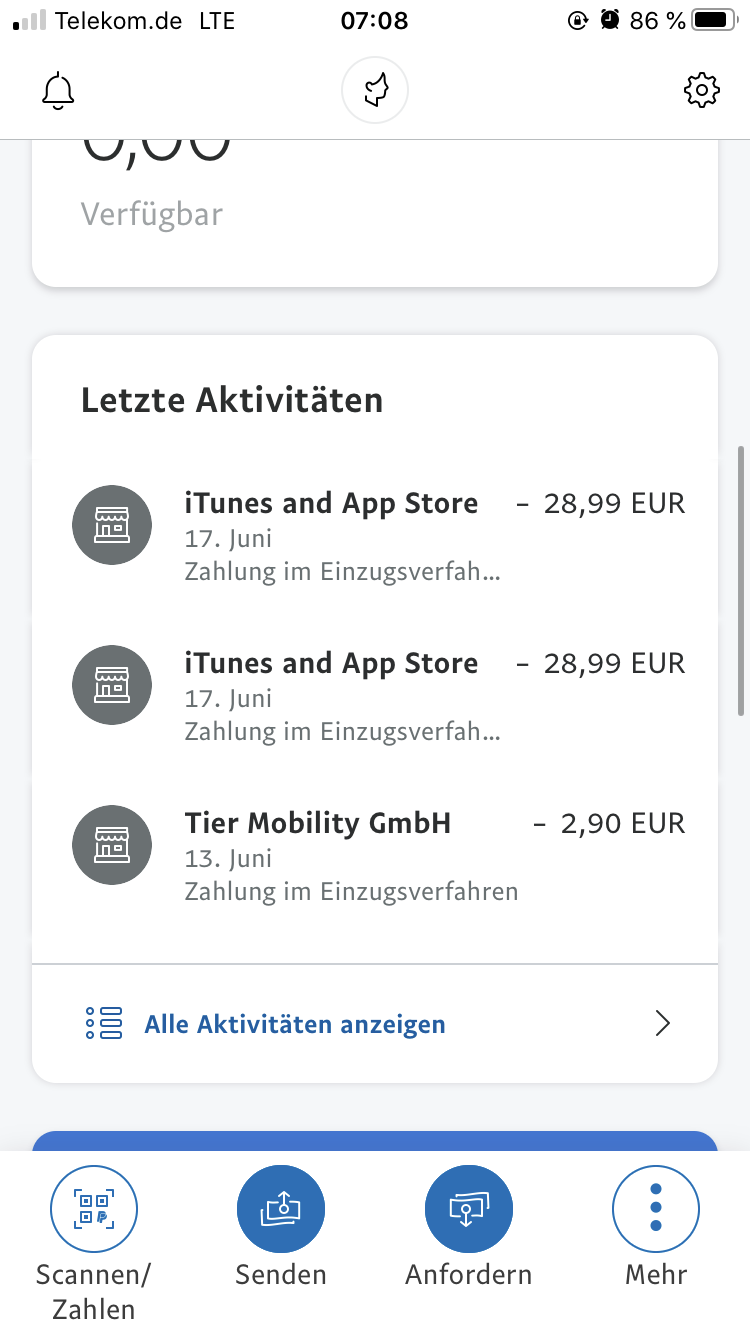Screen dimensions: 750x1334
Task: Open the profile avatar at top center
Action: (x=375, y=91)
